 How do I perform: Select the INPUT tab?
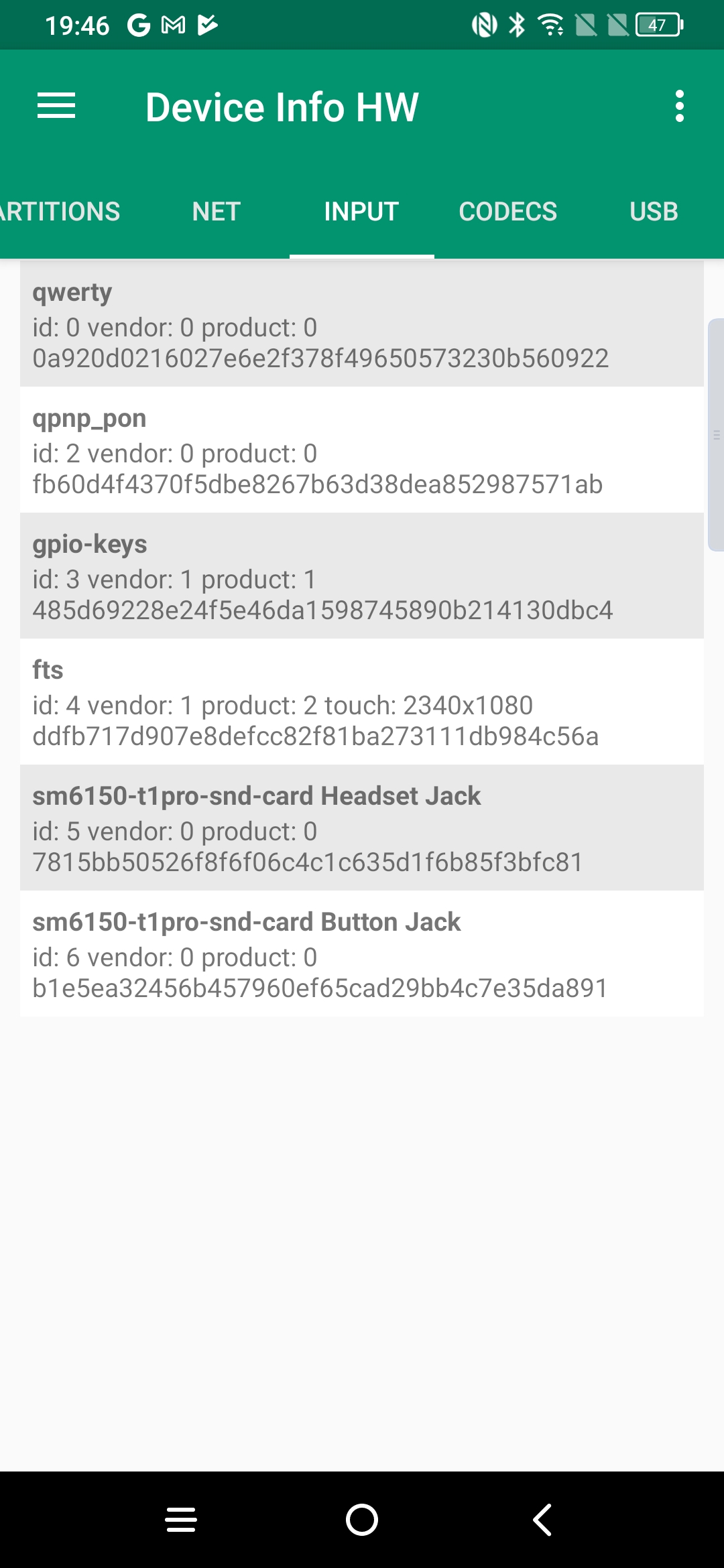point(361,212)
